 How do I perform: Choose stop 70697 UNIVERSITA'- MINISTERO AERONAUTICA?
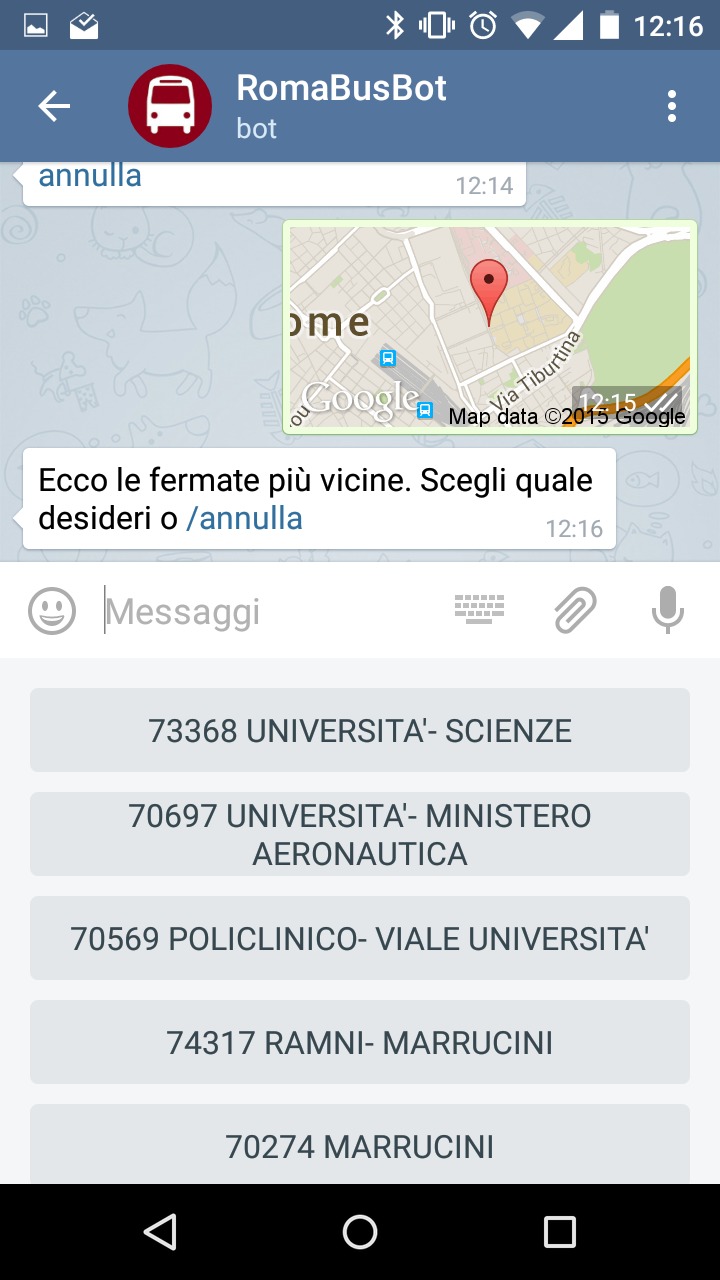(360, 834)
